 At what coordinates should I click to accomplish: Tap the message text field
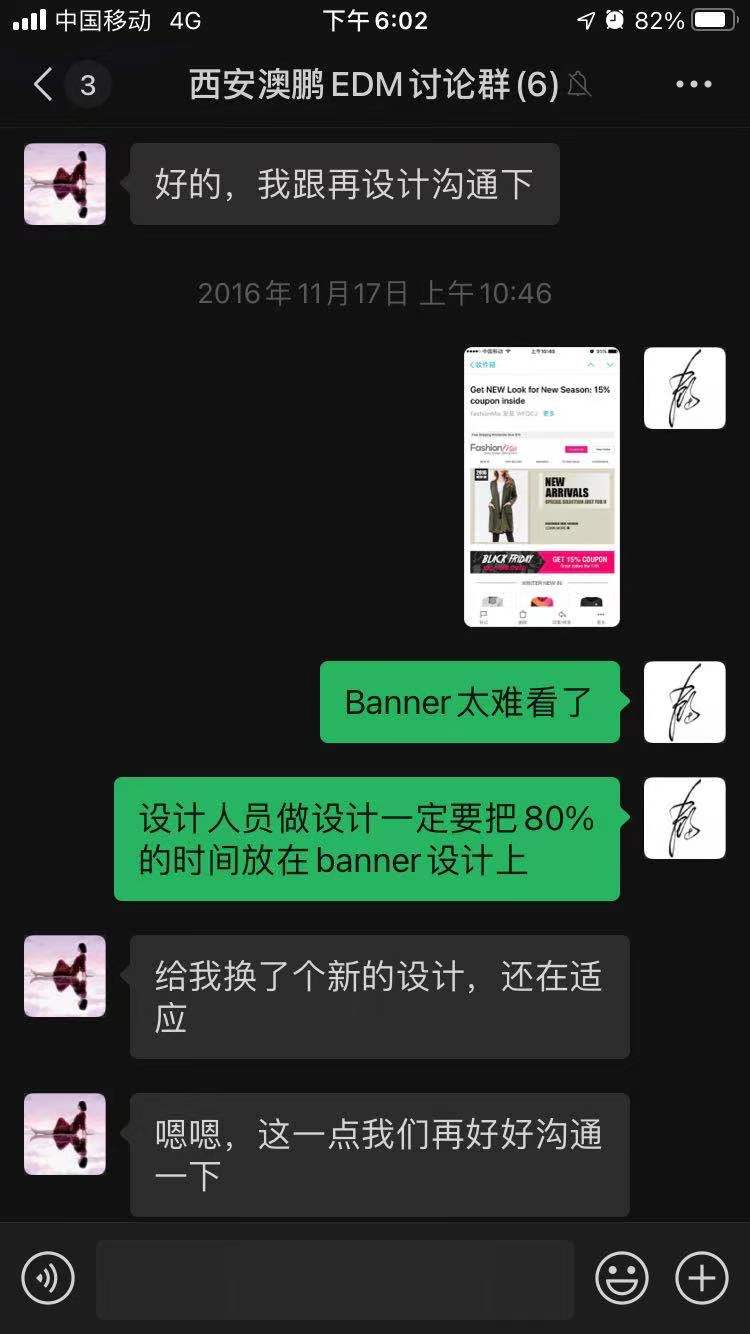click(335, 1278)
